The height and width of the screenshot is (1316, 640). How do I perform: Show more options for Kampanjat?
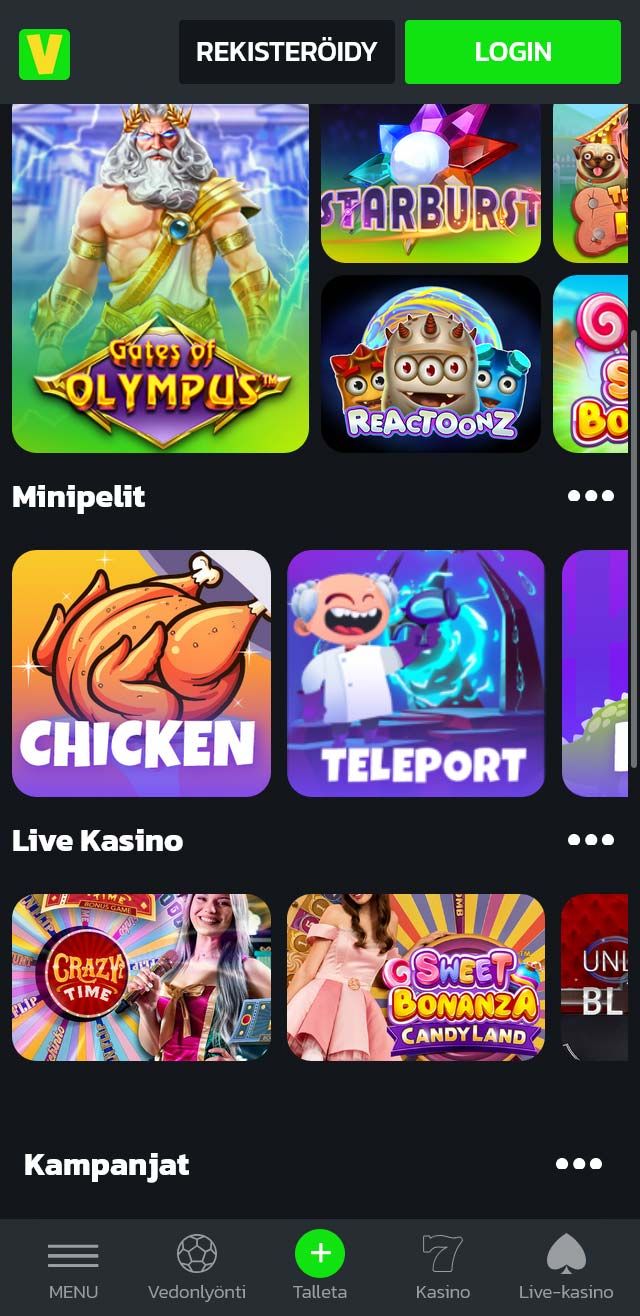pyautogui.click(x=578, y=1164)
